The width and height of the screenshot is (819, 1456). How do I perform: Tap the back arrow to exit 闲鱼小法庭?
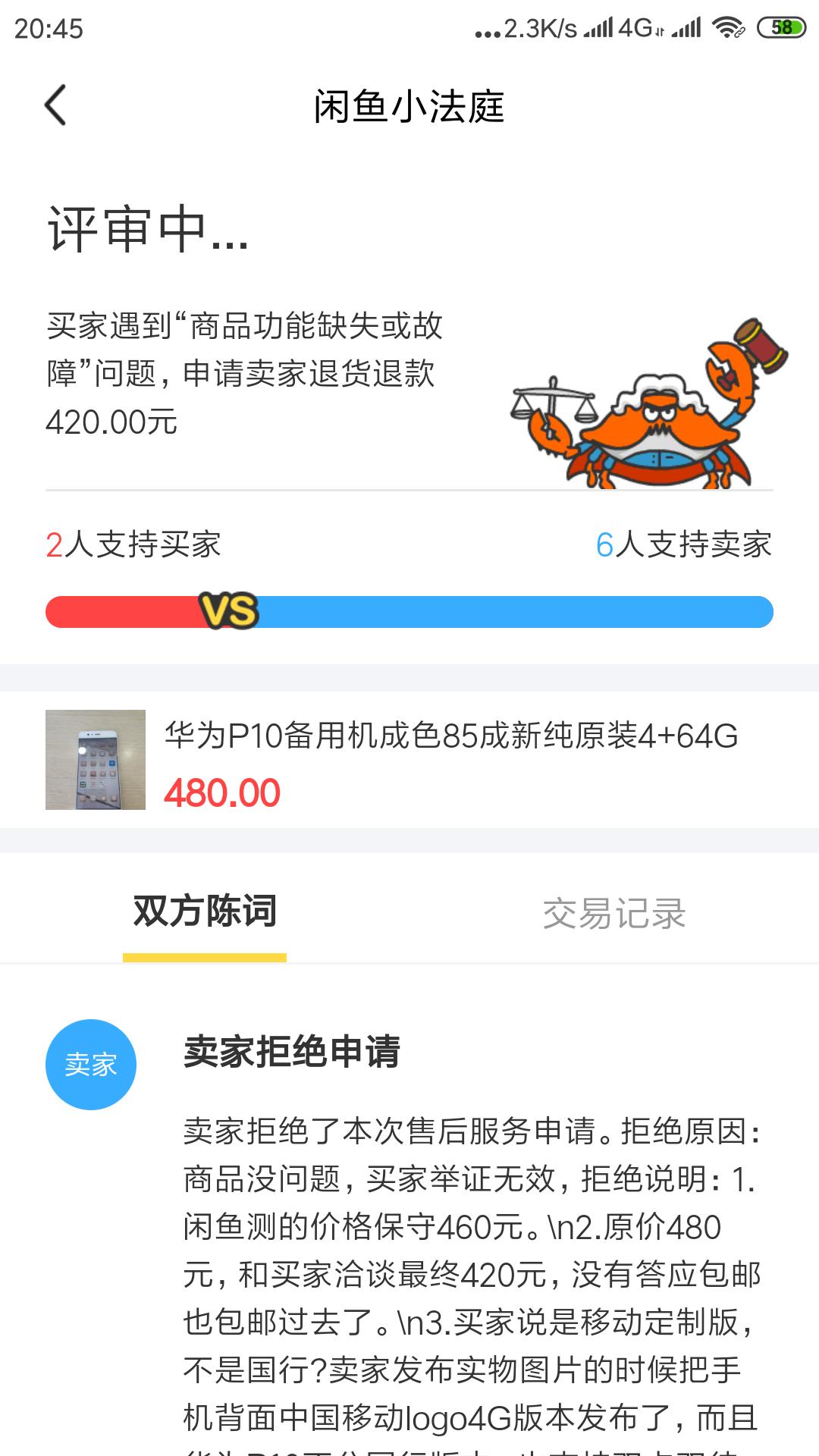[x=55, y=106]
